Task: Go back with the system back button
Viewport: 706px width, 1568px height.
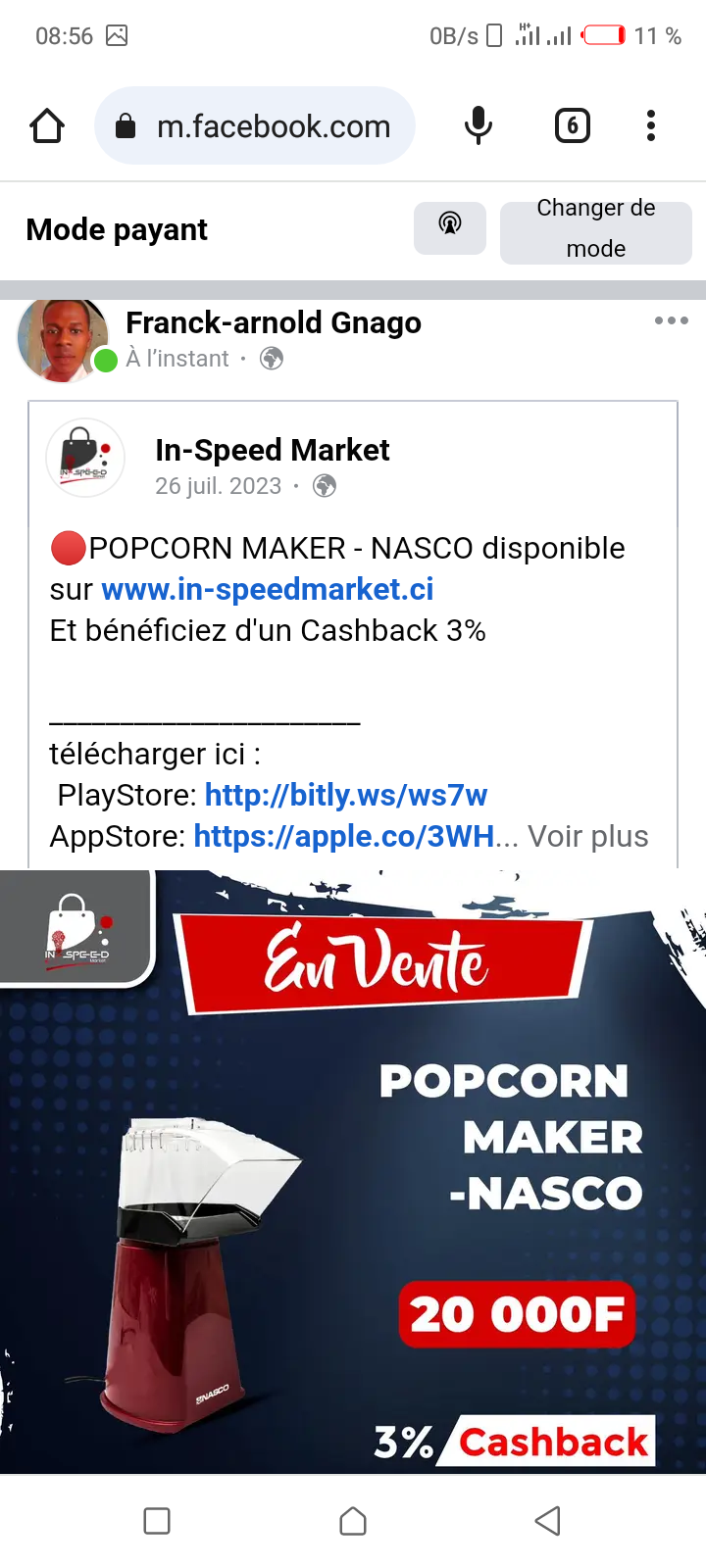Action: pyautogui.click(x=547, y=1521)
